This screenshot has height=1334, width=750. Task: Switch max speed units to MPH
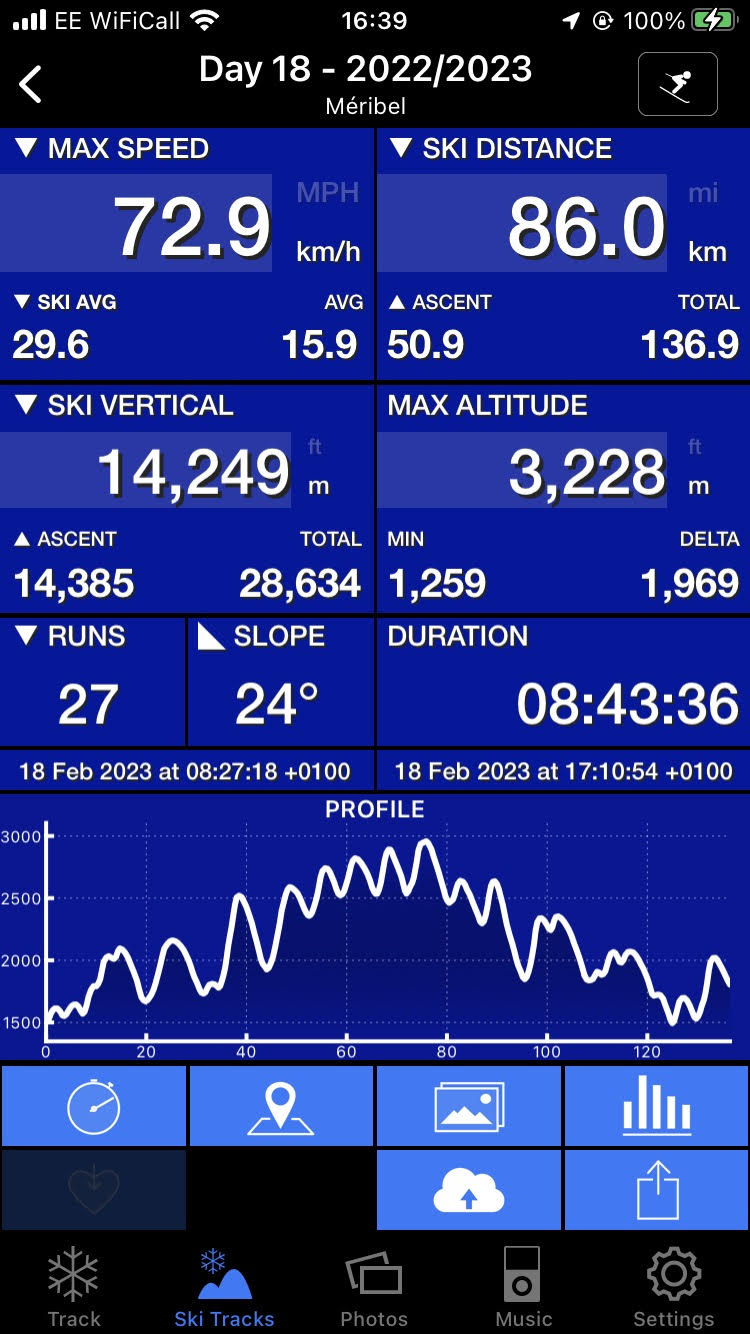click(327, 193)
